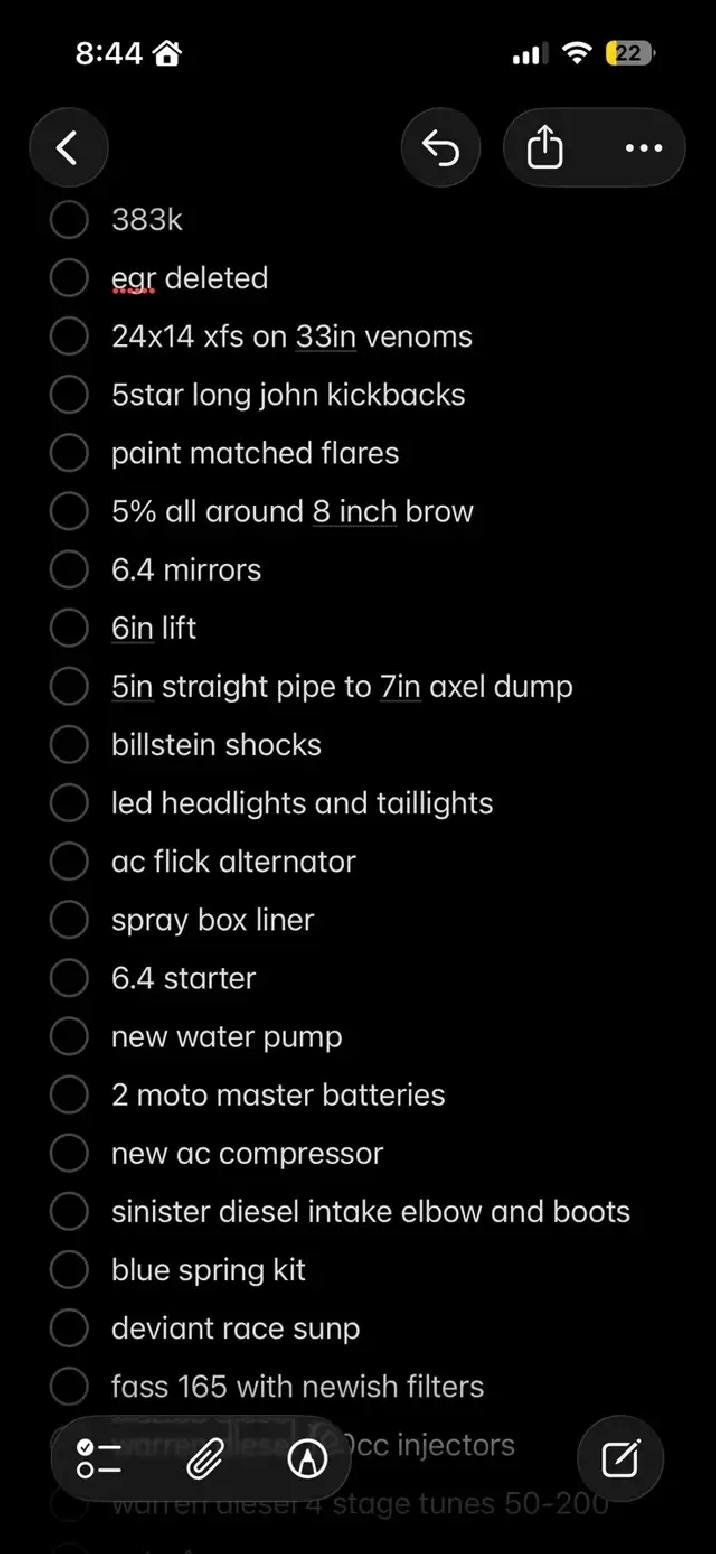Screen dimensions: 716x1554
Task: Mark 6in lift as complete
Action: click(x=69, y=628)
